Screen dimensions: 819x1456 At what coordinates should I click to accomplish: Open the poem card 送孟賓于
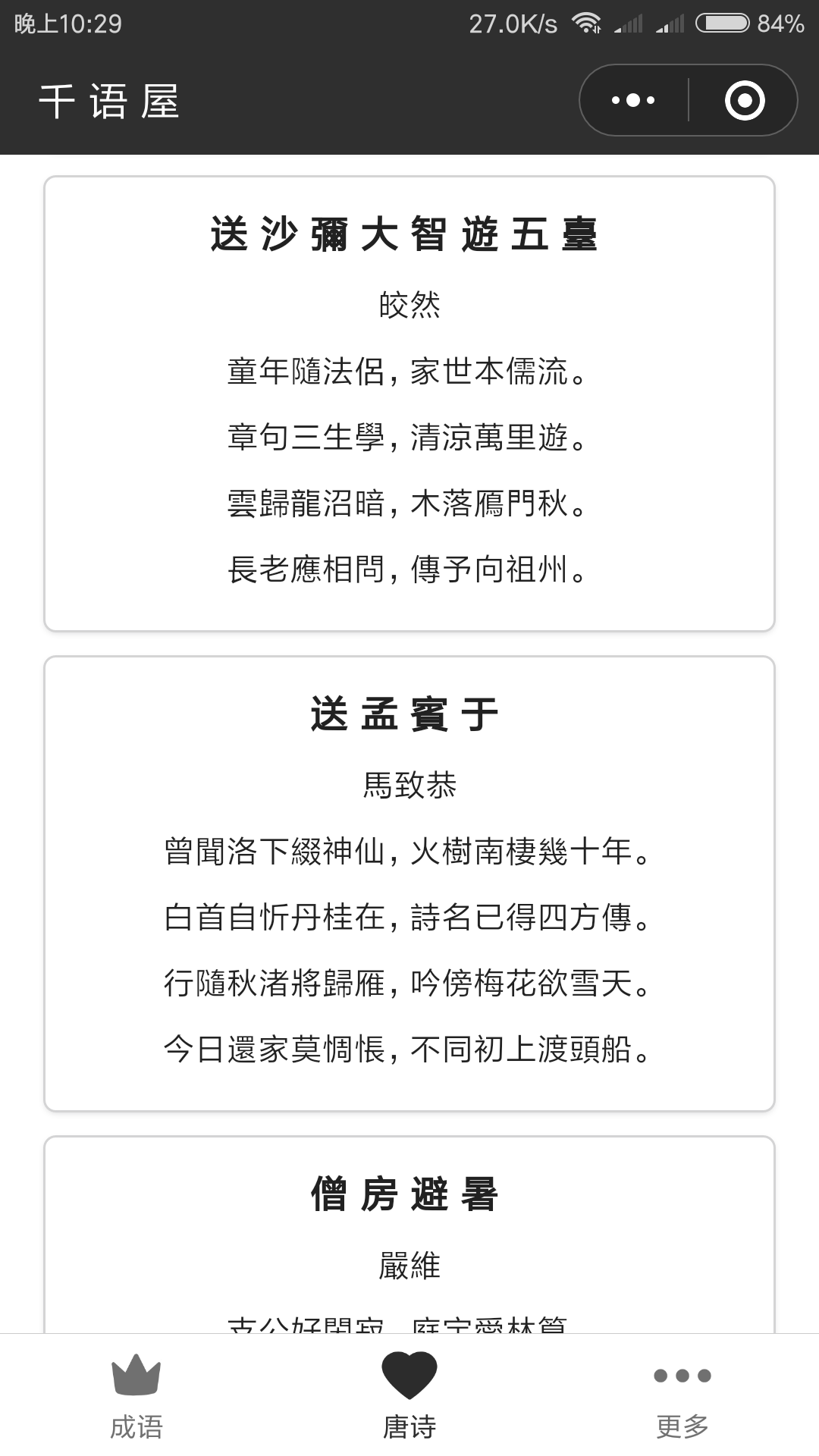(x=409, y=883)
